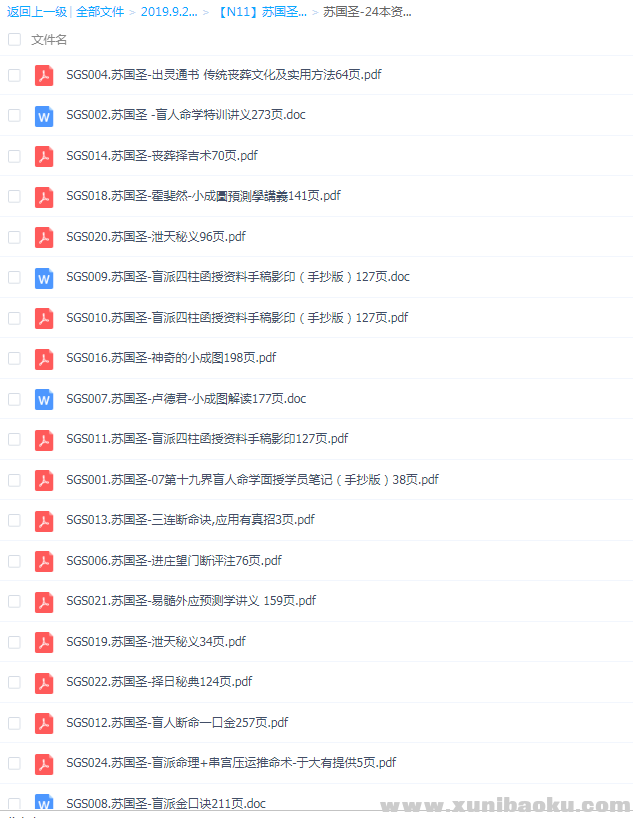Tick the checkbox for SGS013 三连断命诀
The width and height of the screenshot is (633, 818).
[14, 520]
